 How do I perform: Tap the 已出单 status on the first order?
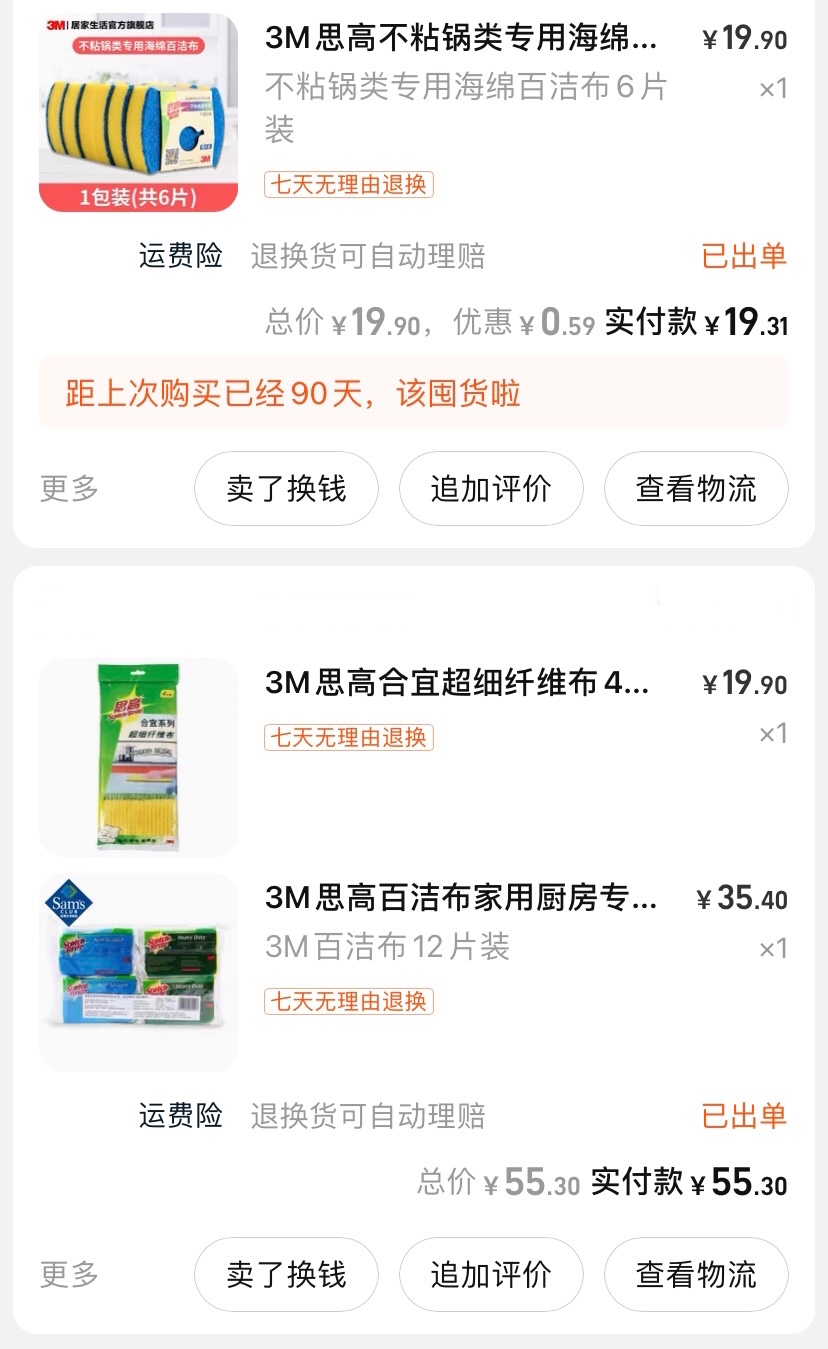pos(744,257)
